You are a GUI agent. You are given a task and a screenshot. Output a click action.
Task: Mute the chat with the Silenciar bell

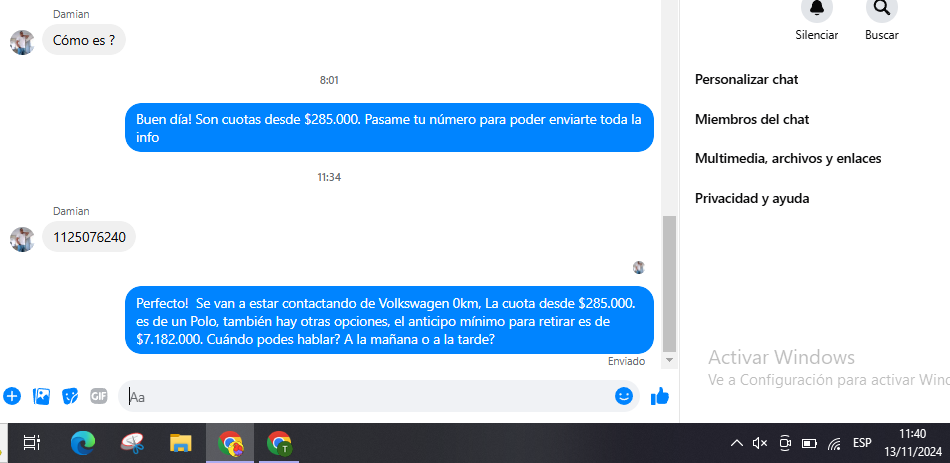pos(817,10)
